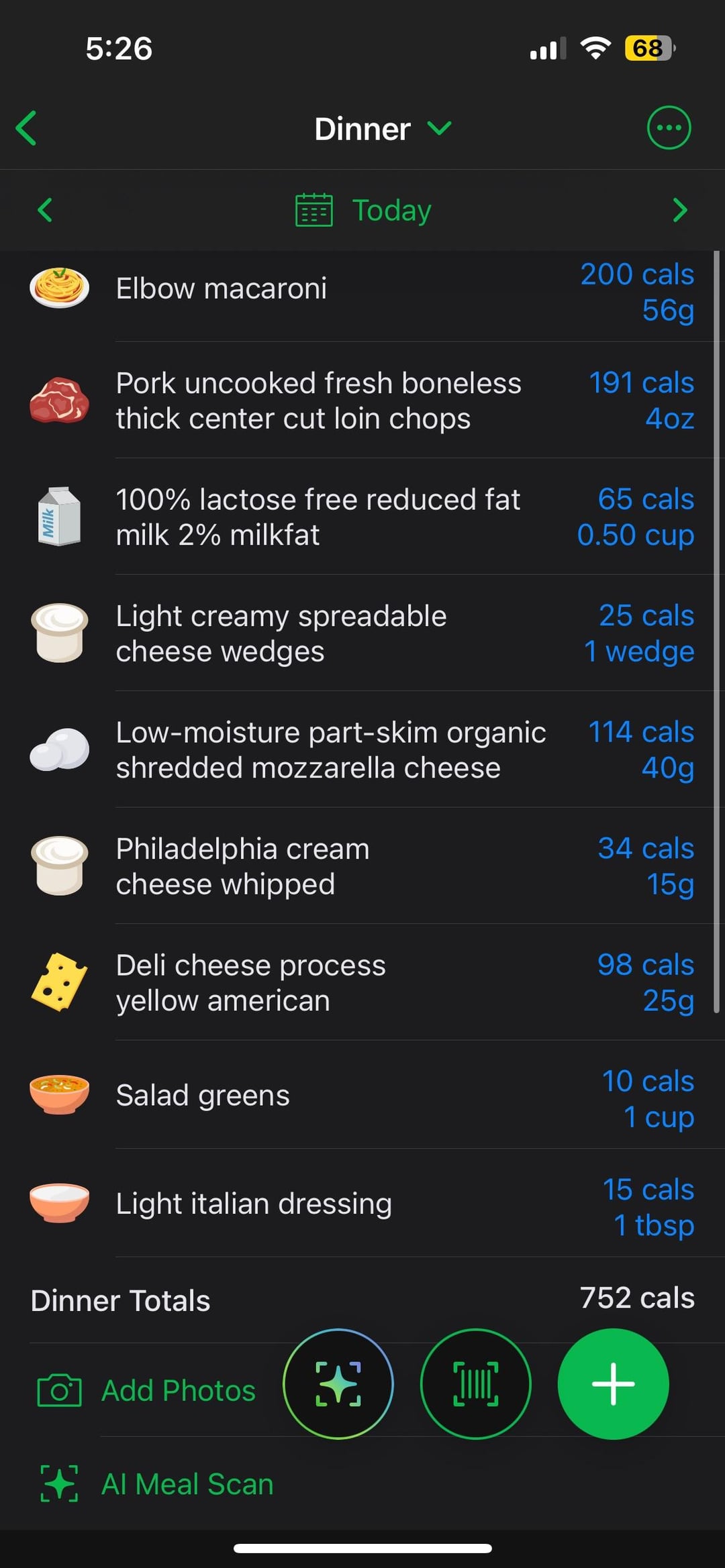Open Light creamy spreadable cheese wedges
Screen dimensions: 725x1568
362,633
